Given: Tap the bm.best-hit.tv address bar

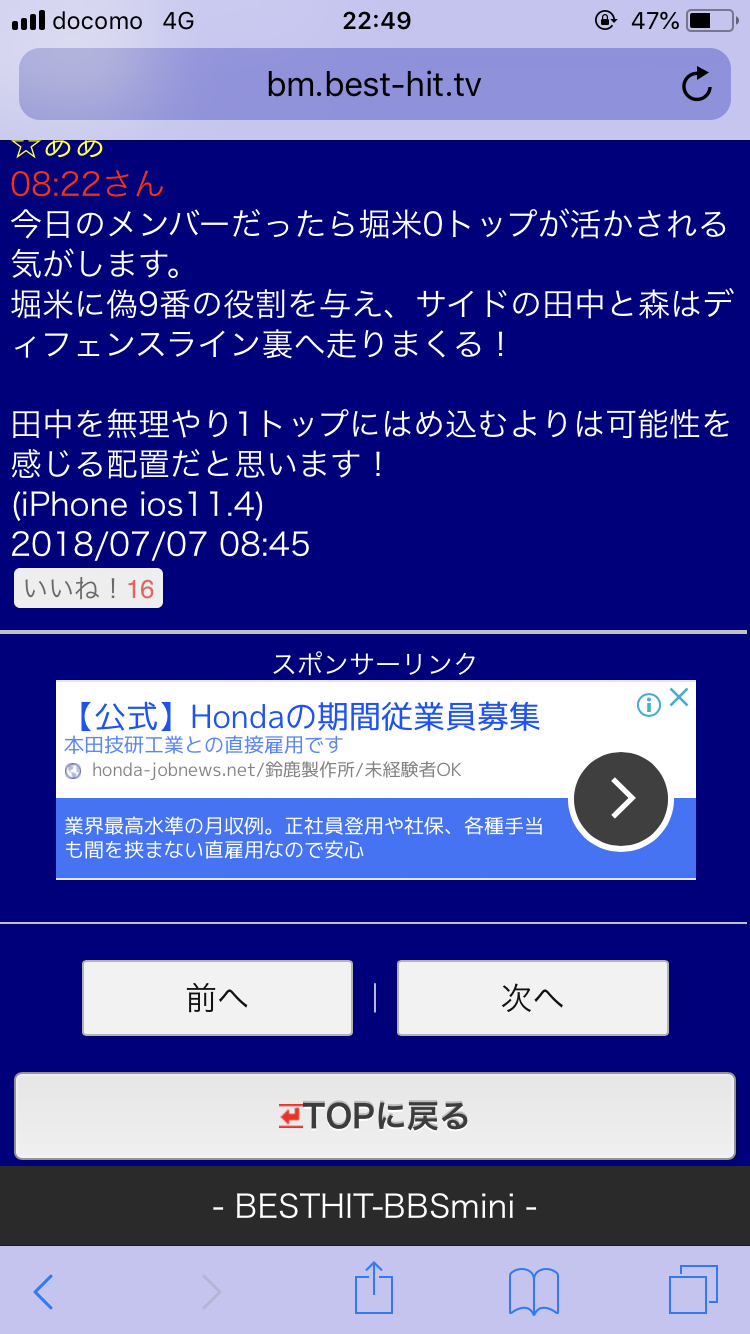Looking at the screenshot, I should [374, 85].
